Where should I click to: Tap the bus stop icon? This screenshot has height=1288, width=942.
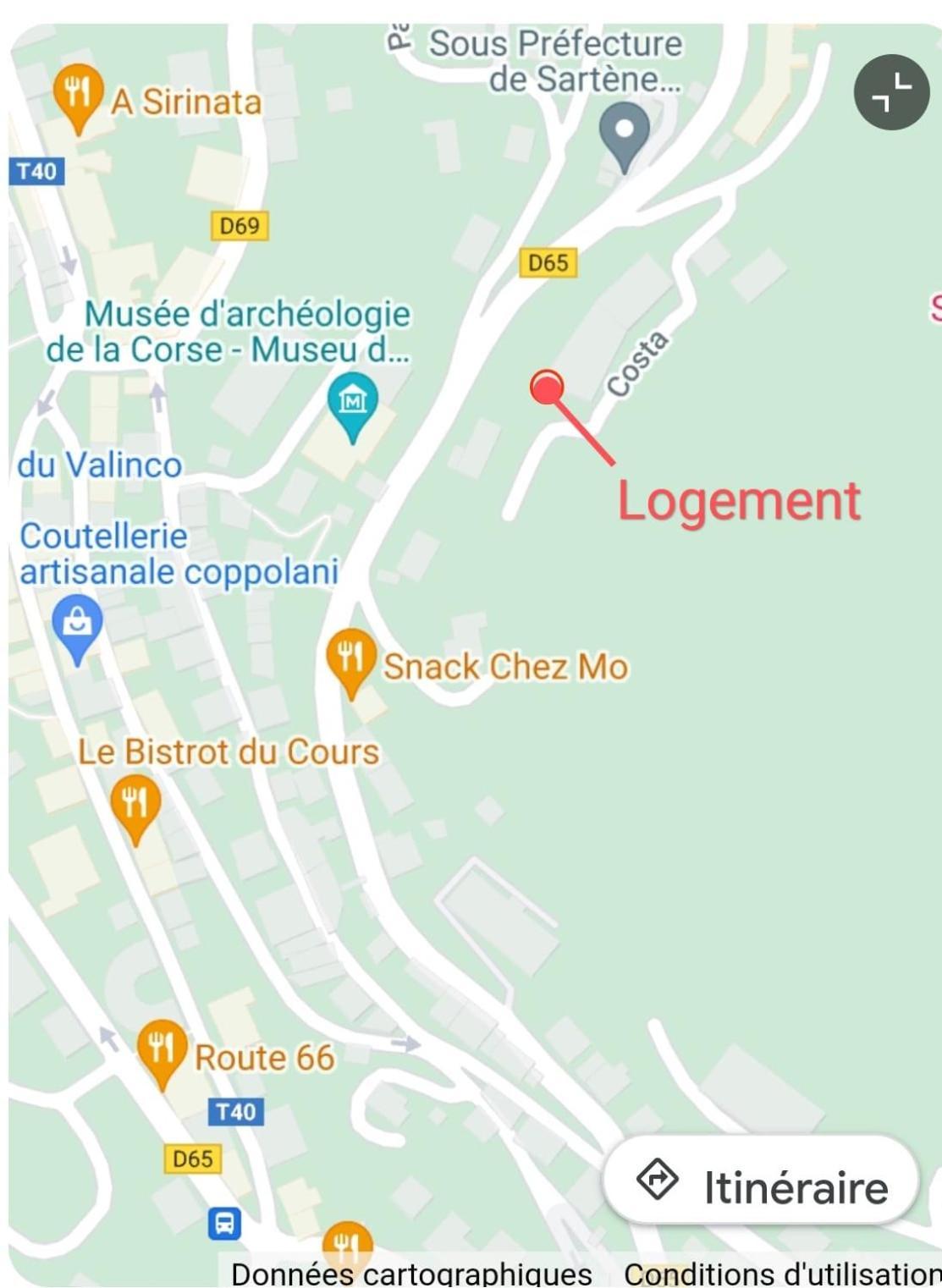click(x=224, y=1223)
